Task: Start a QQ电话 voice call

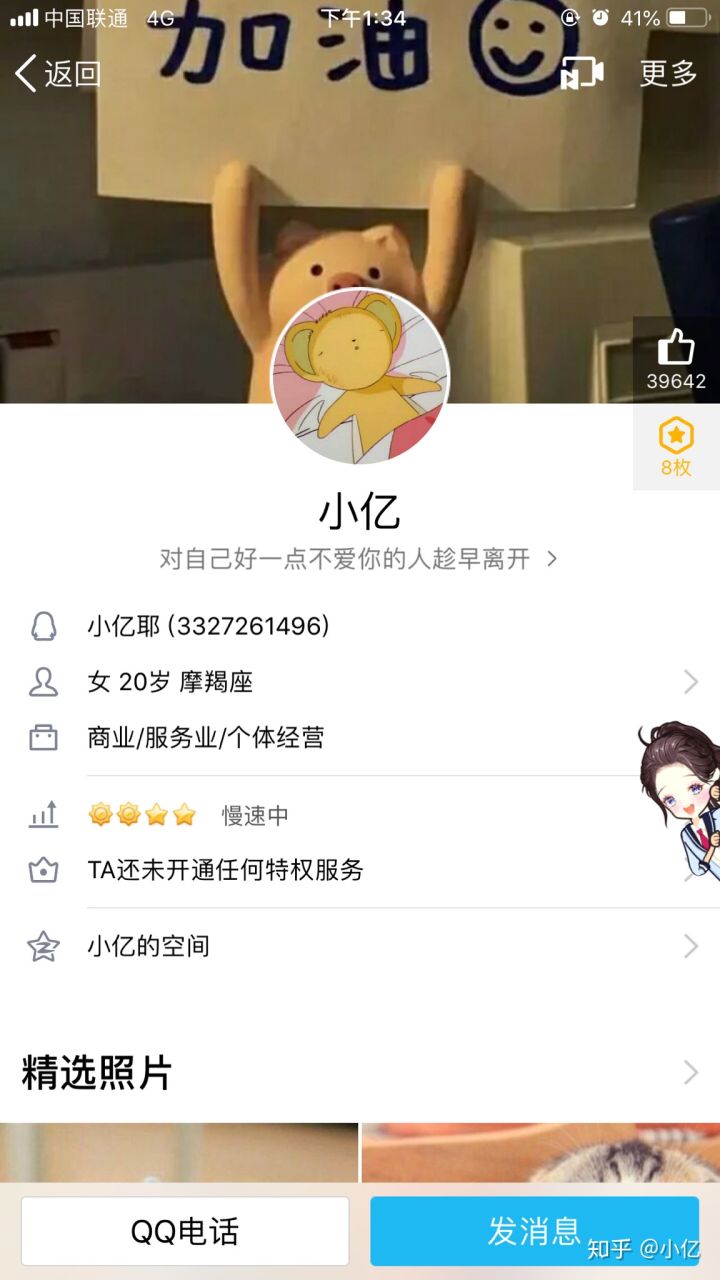Action: tap(185, 1231)
